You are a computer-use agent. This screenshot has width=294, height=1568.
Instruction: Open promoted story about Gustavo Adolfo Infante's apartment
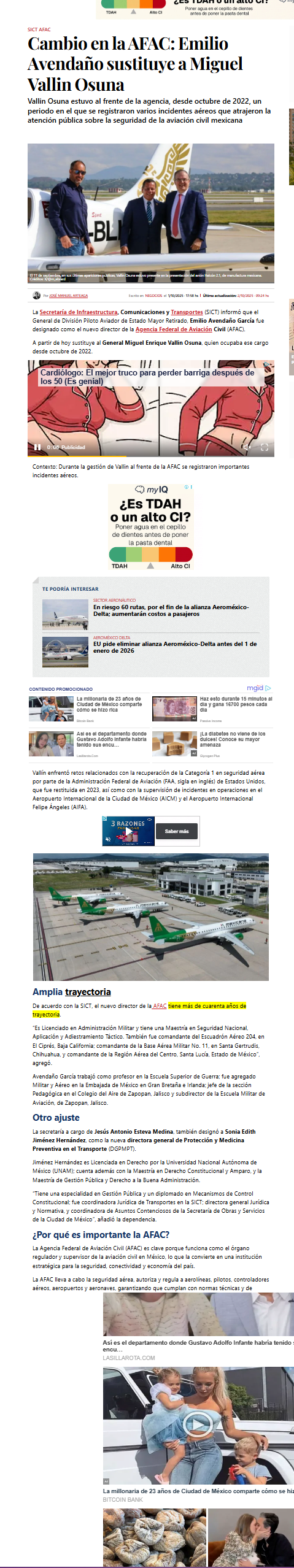pos(112,739)
